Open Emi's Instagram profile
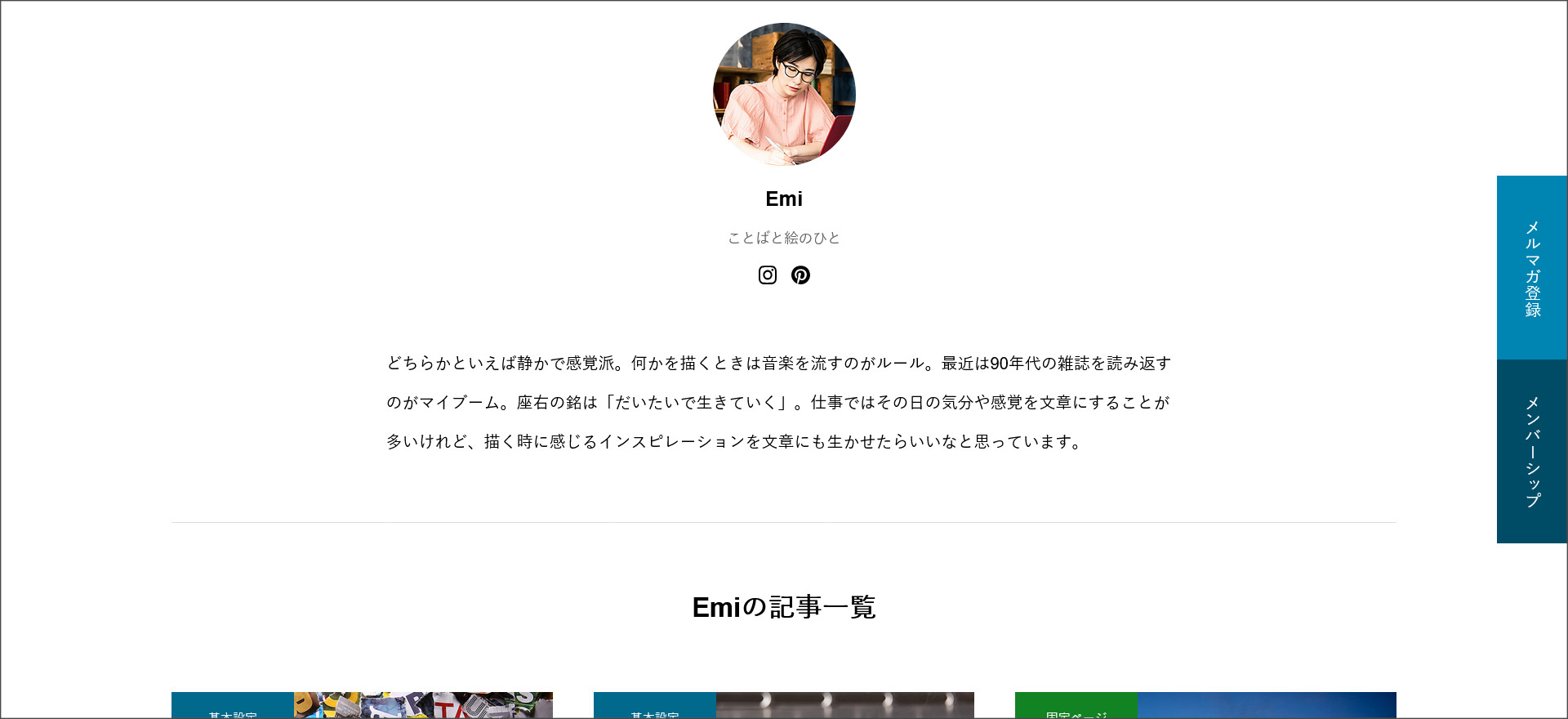Screen dimensions: 1568x719 point(767,275)
